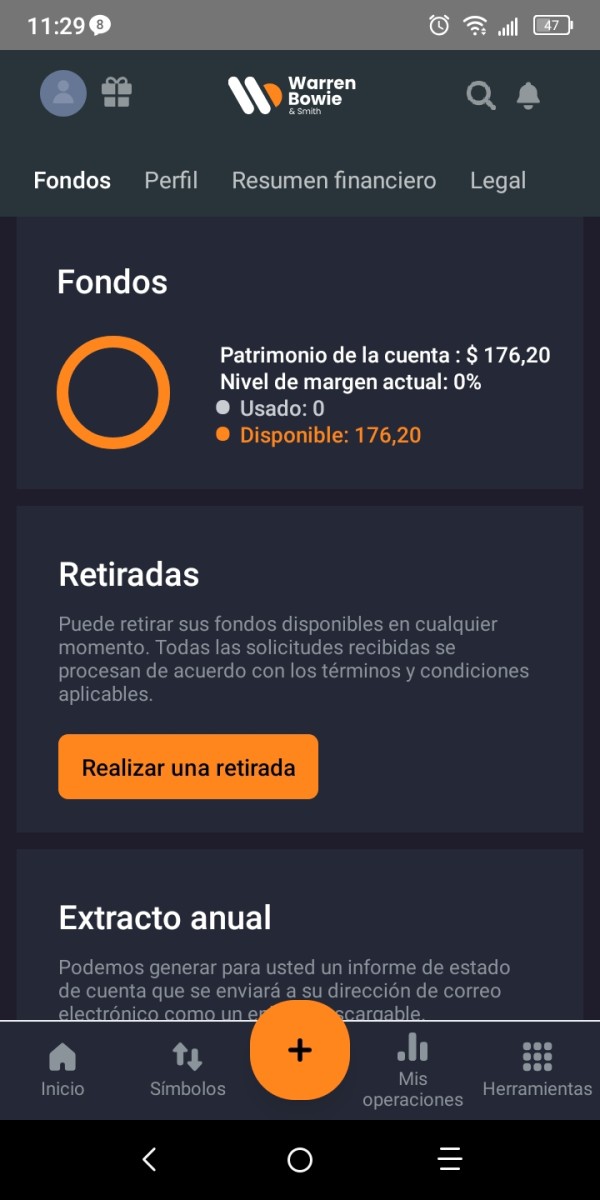
Task: Go to Inicio in bottom navigation
Action: click(x=63, y=1070)
